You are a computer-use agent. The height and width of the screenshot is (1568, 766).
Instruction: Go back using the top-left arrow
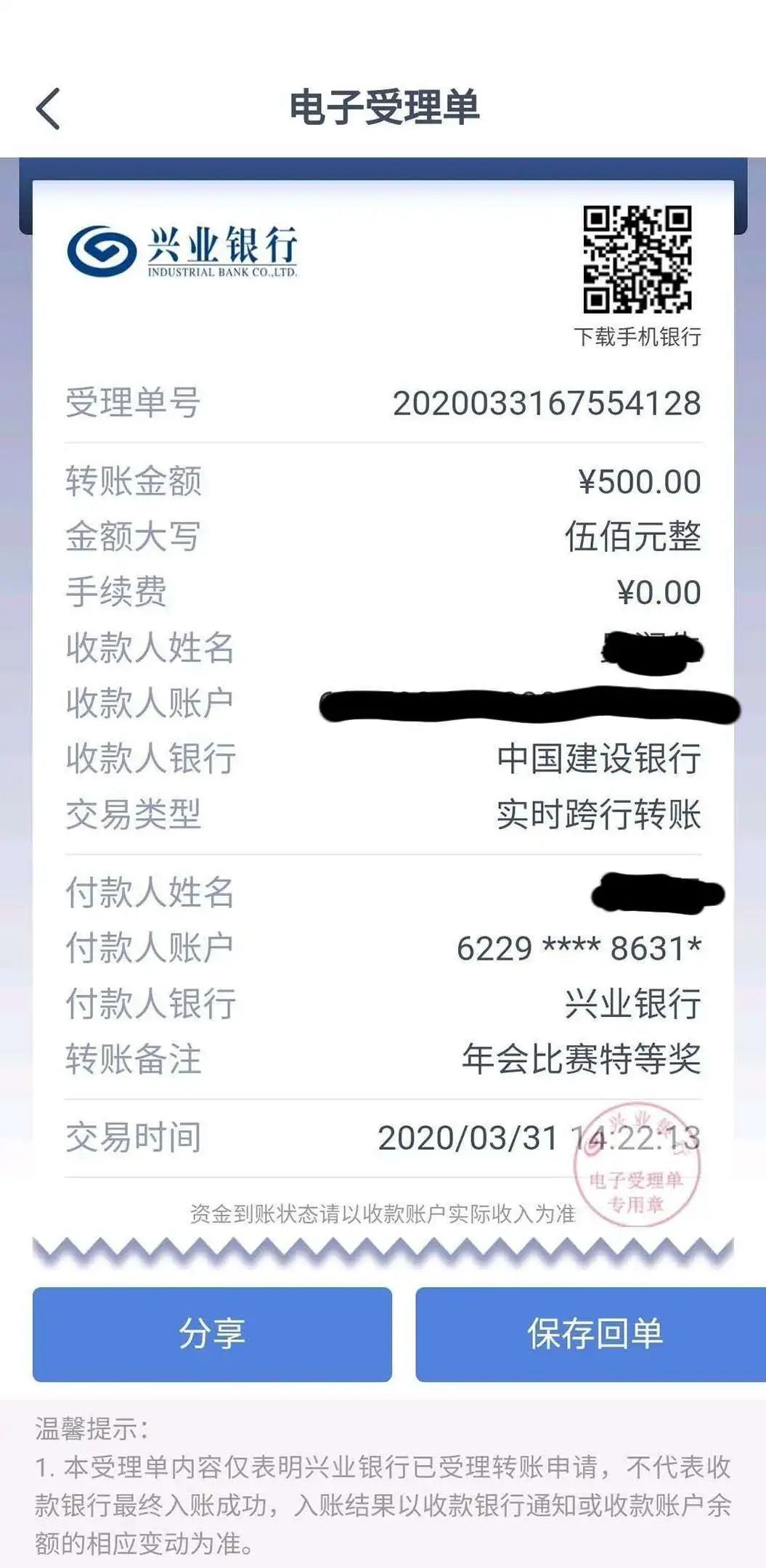(48, 109)
